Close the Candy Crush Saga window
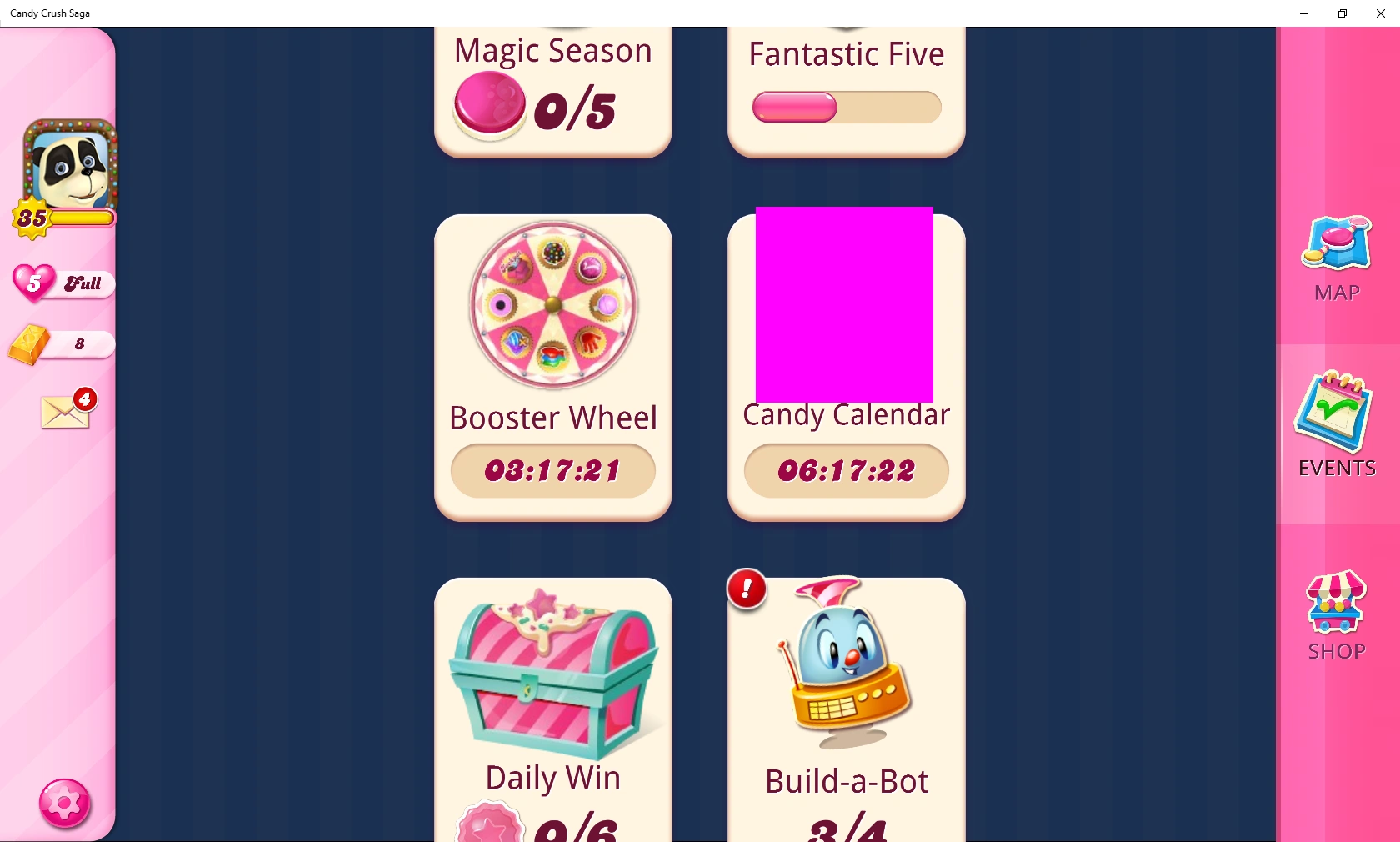The height and width of the screenshot is (842, 1400). point(1380,13)
